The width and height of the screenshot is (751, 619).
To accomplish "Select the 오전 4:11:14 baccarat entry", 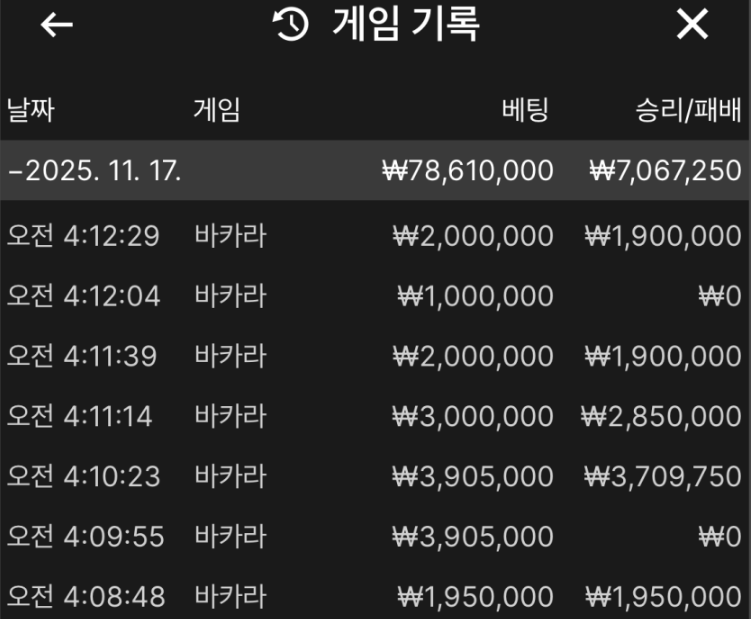I will coord(375,416).
